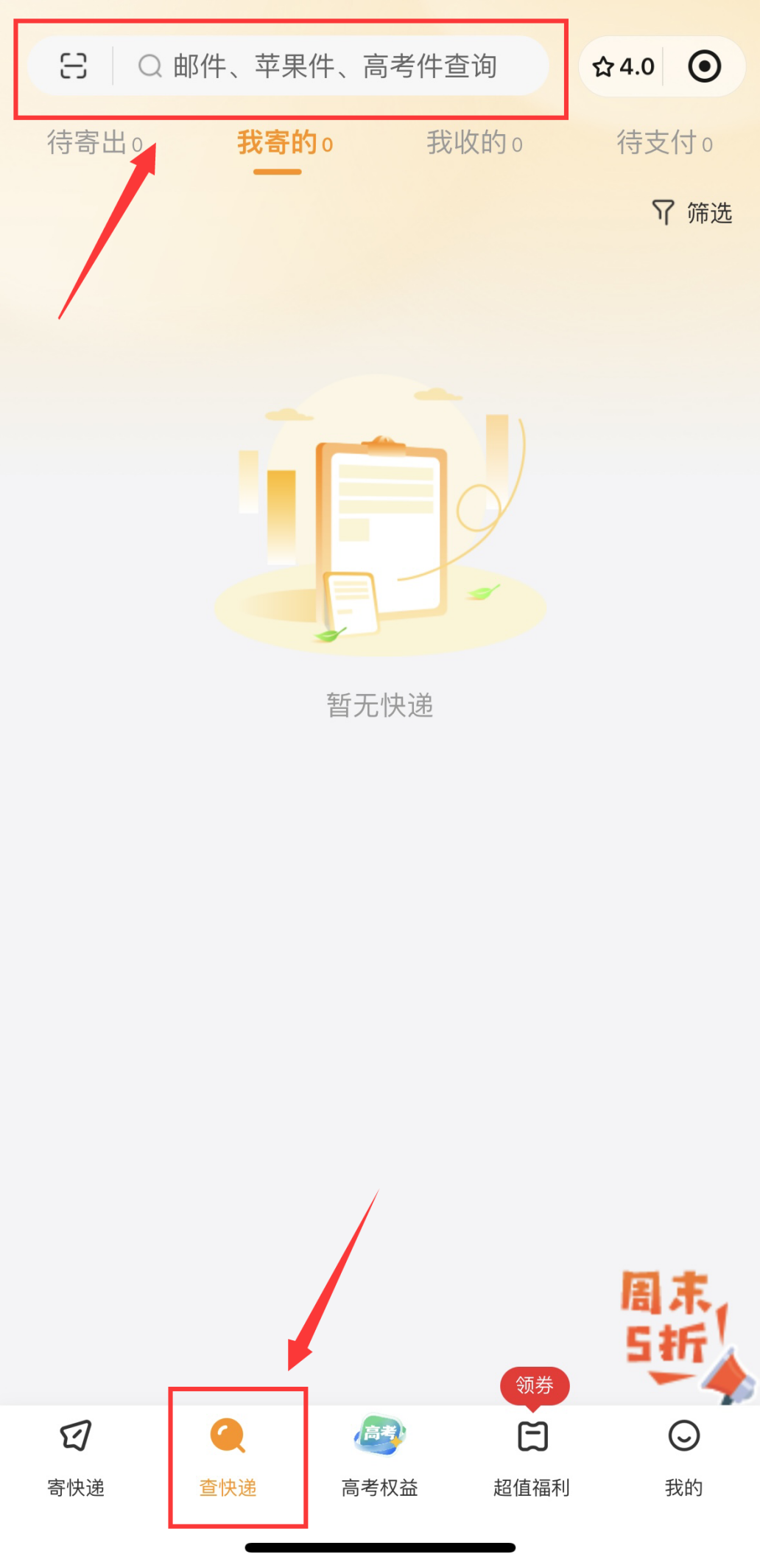The width and height of the screenshot is (760, 1568).
Task: Expand filters via 筛选 control
Action: [692, 214]
